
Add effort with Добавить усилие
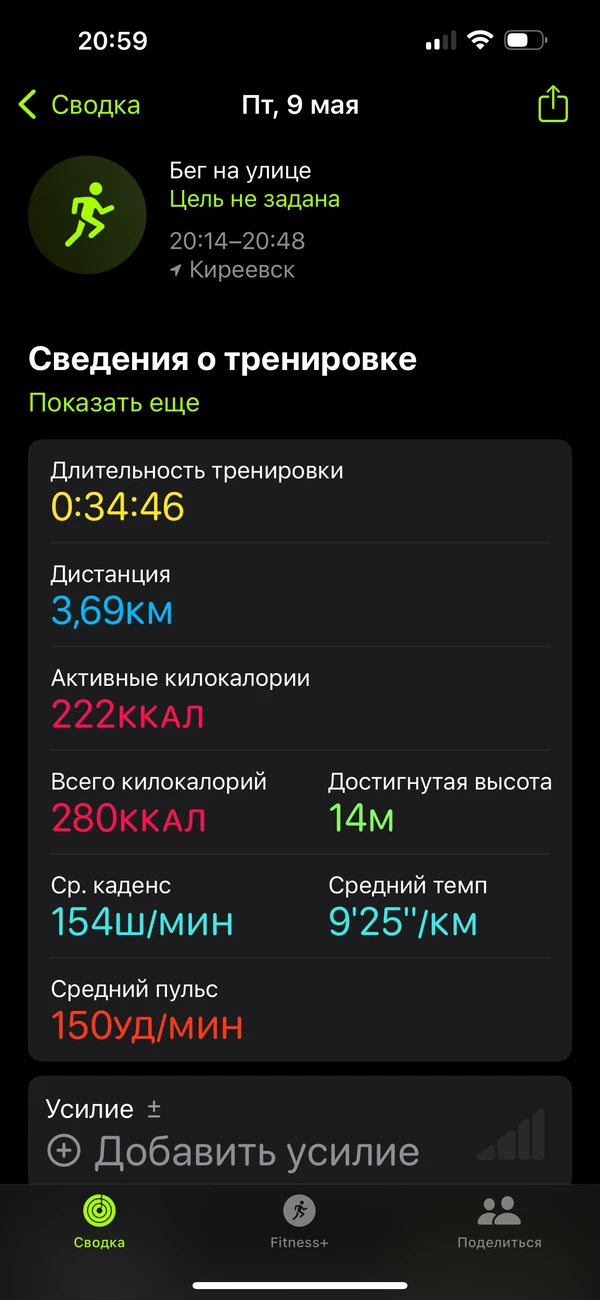point(235,1152)
